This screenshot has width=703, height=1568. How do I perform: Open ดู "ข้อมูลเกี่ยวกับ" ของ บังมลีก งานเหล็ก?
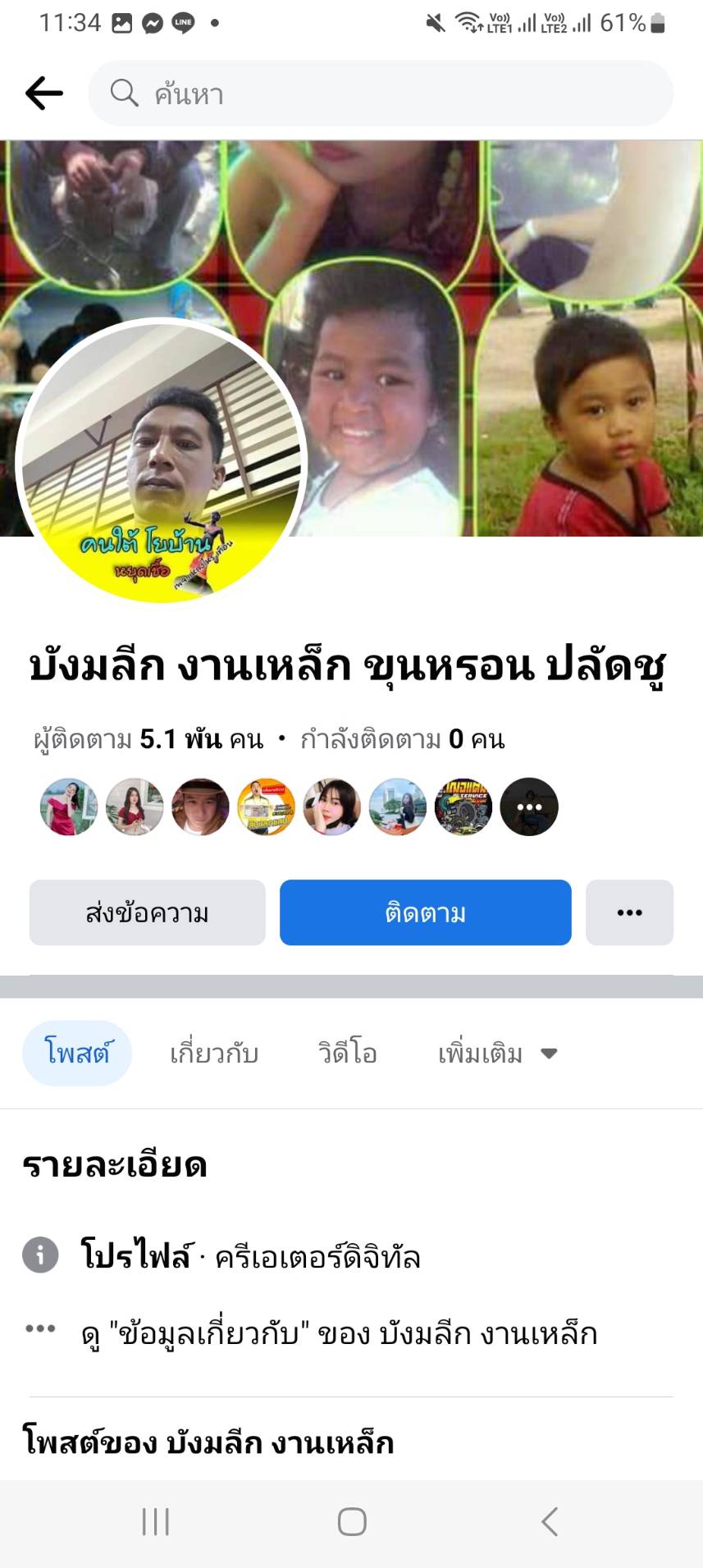(x=339, y=1334)
